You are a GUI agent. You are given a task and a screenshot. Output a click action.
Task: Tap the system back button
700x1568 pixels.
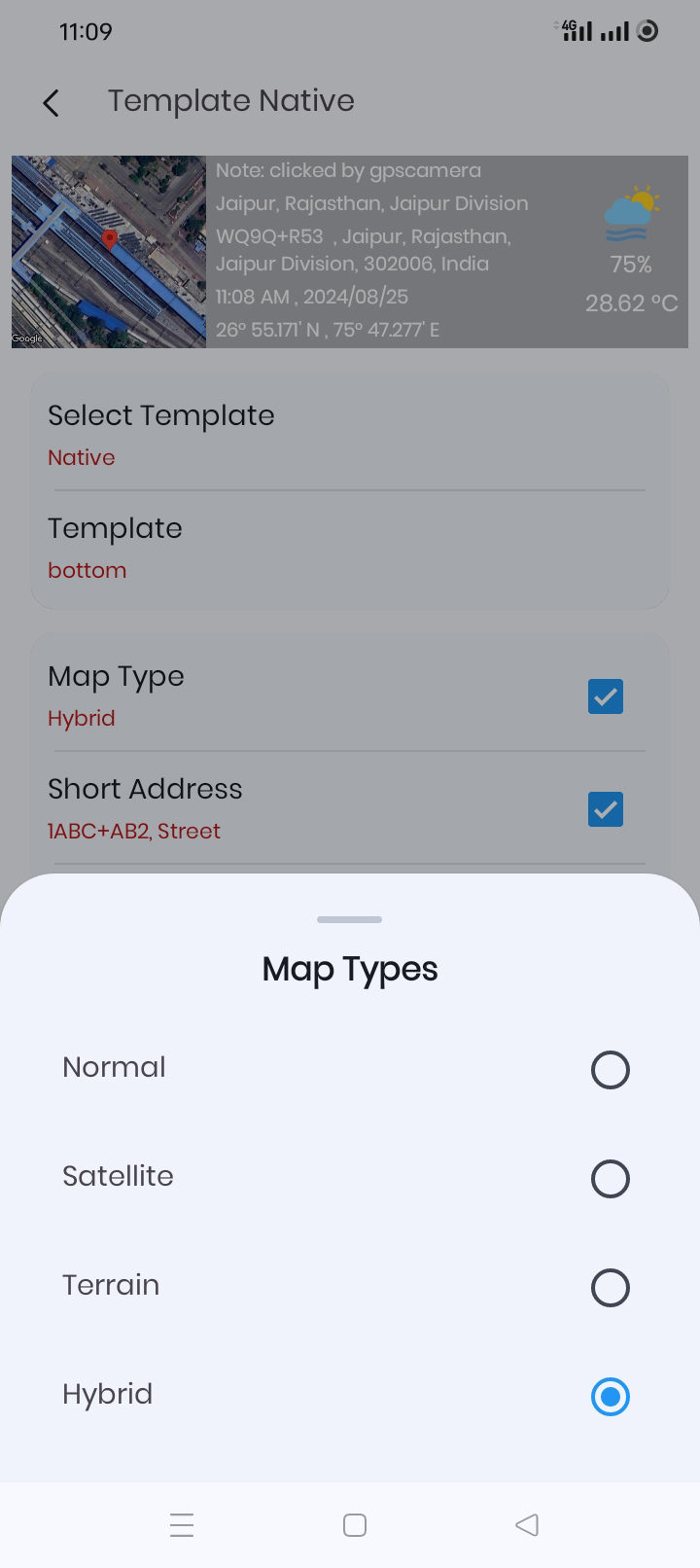[x=526, y=1524]
